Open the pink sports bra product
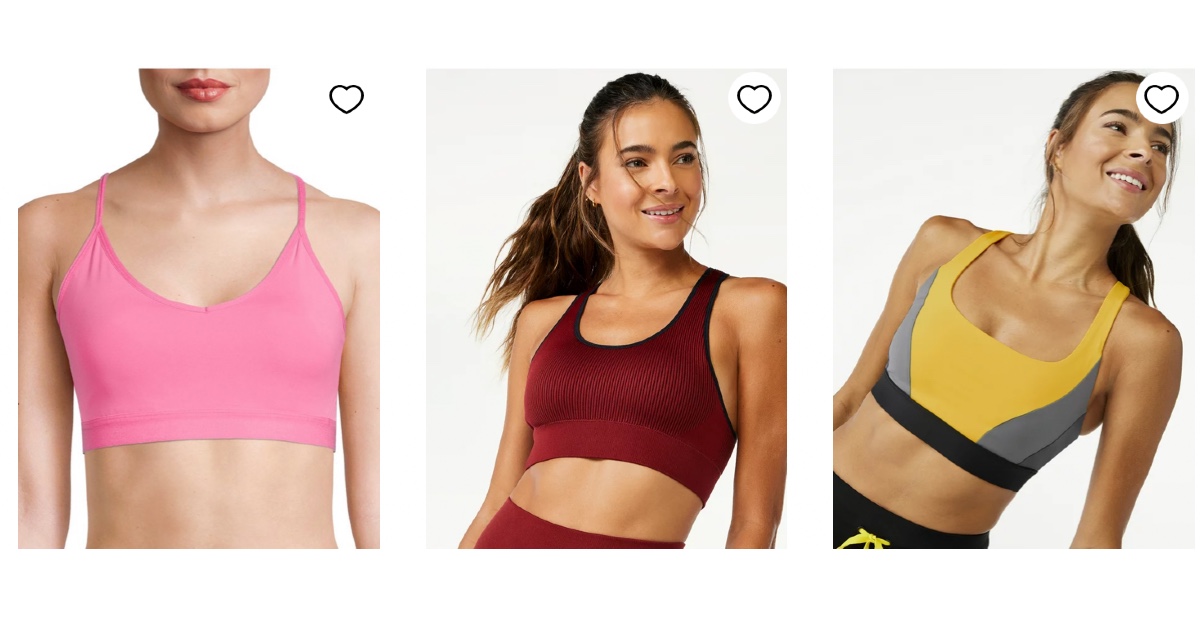1200x630 pixels. tap(199, 330)
